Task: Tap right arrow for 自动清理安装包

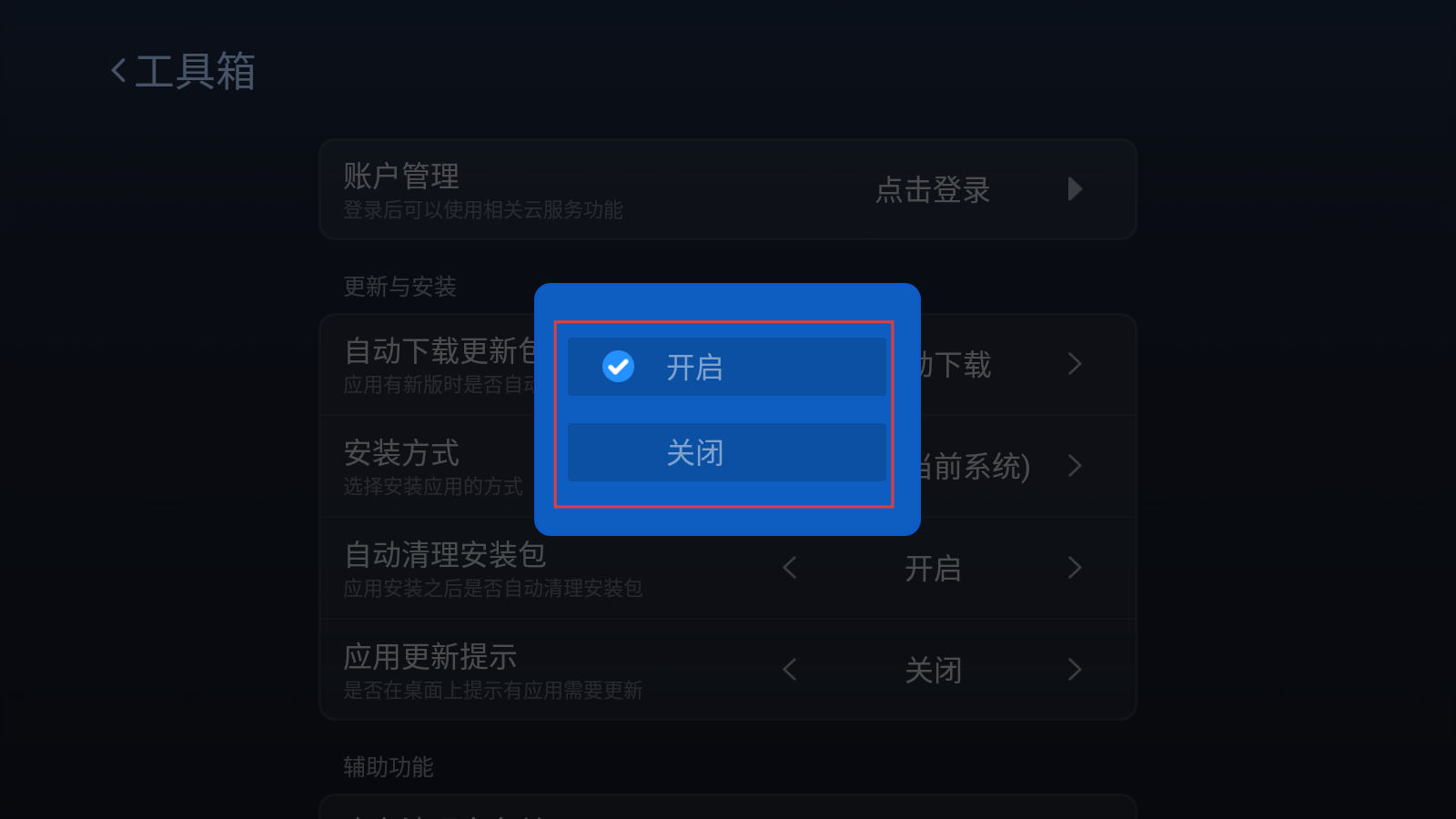Action: pyautogui.click(x=1075, y=568)
